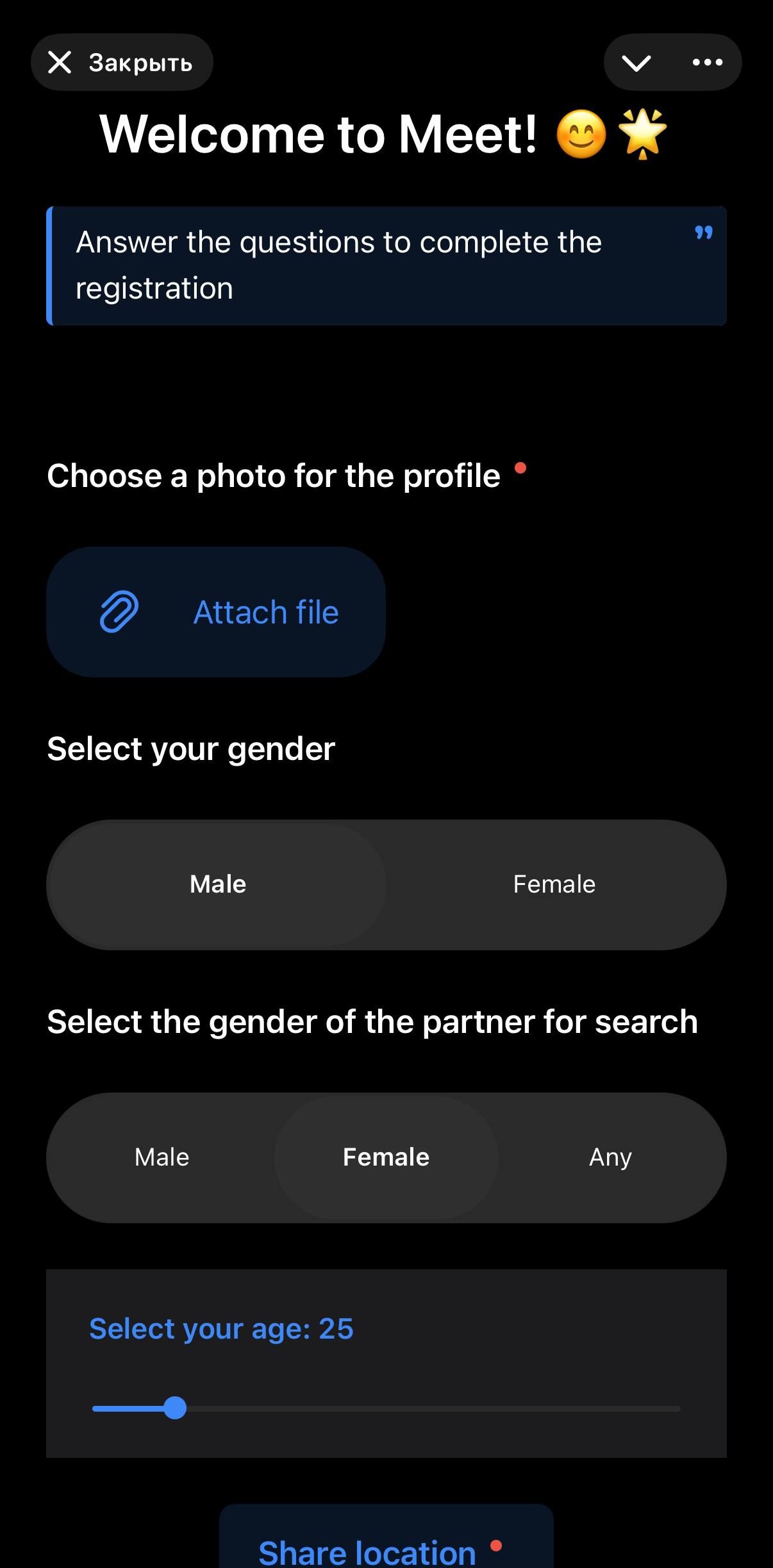Collapse the chat with the chevron button
Image resolution: width=773 pixels, height=1568 pixels.
[x=638, y=62]
